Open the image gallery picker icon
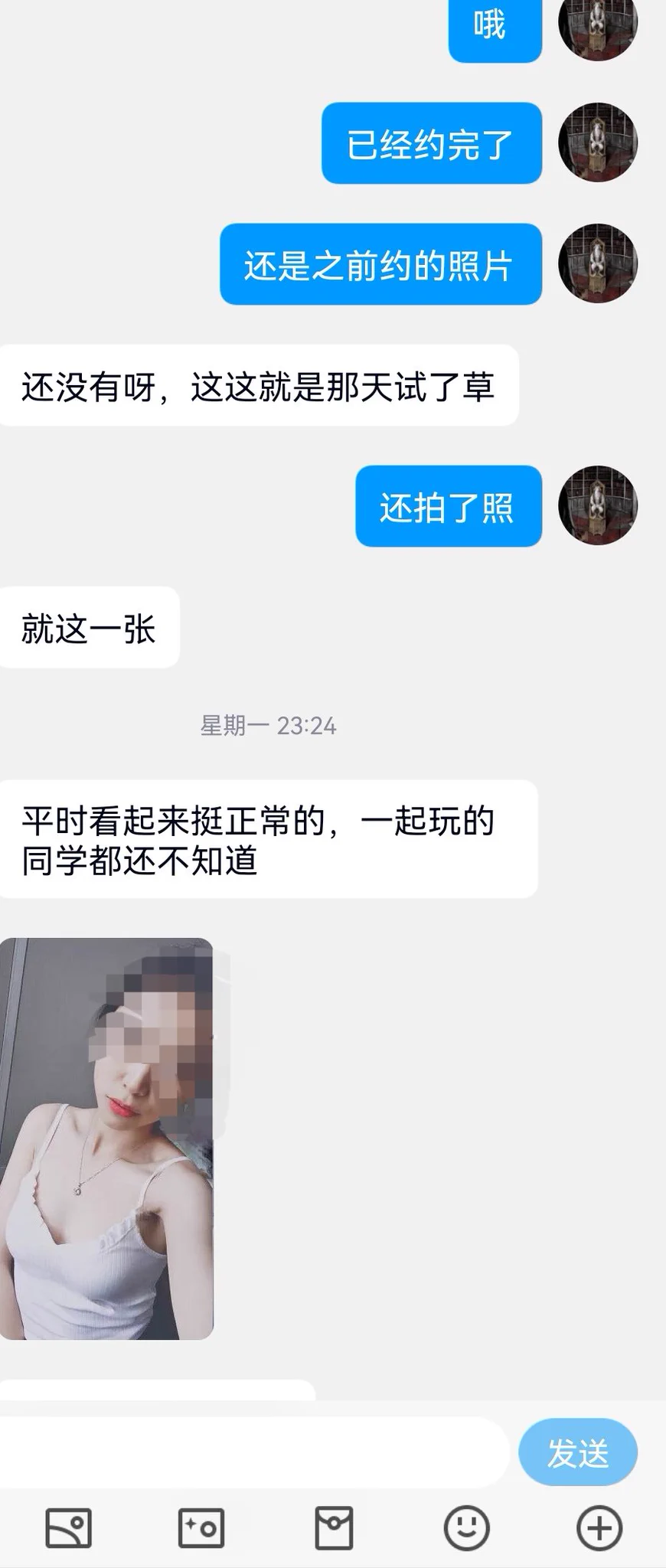The height and width of the screenshot is (1568, 666). [68, 1528]
